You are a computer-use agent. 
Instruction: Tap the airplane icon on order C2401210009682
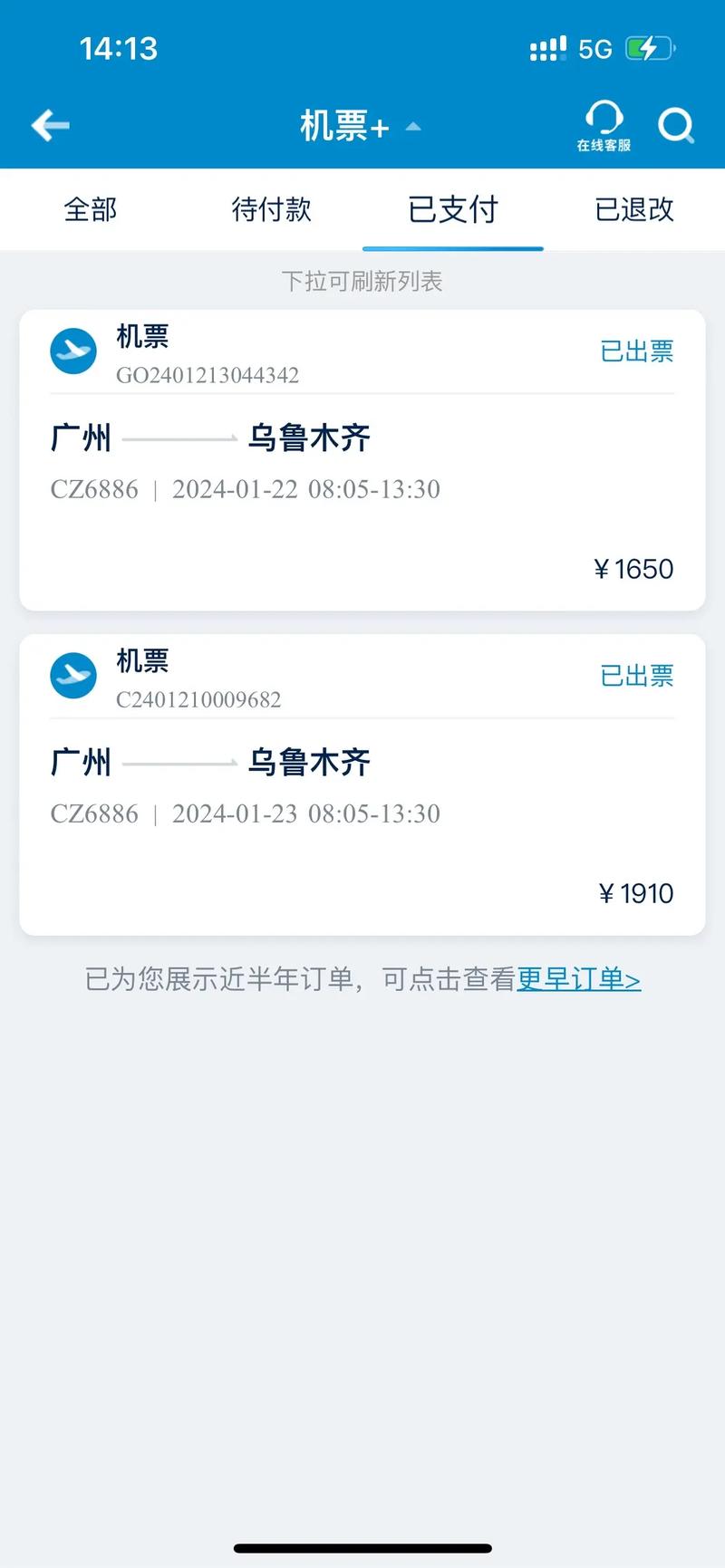pos(72,676)
